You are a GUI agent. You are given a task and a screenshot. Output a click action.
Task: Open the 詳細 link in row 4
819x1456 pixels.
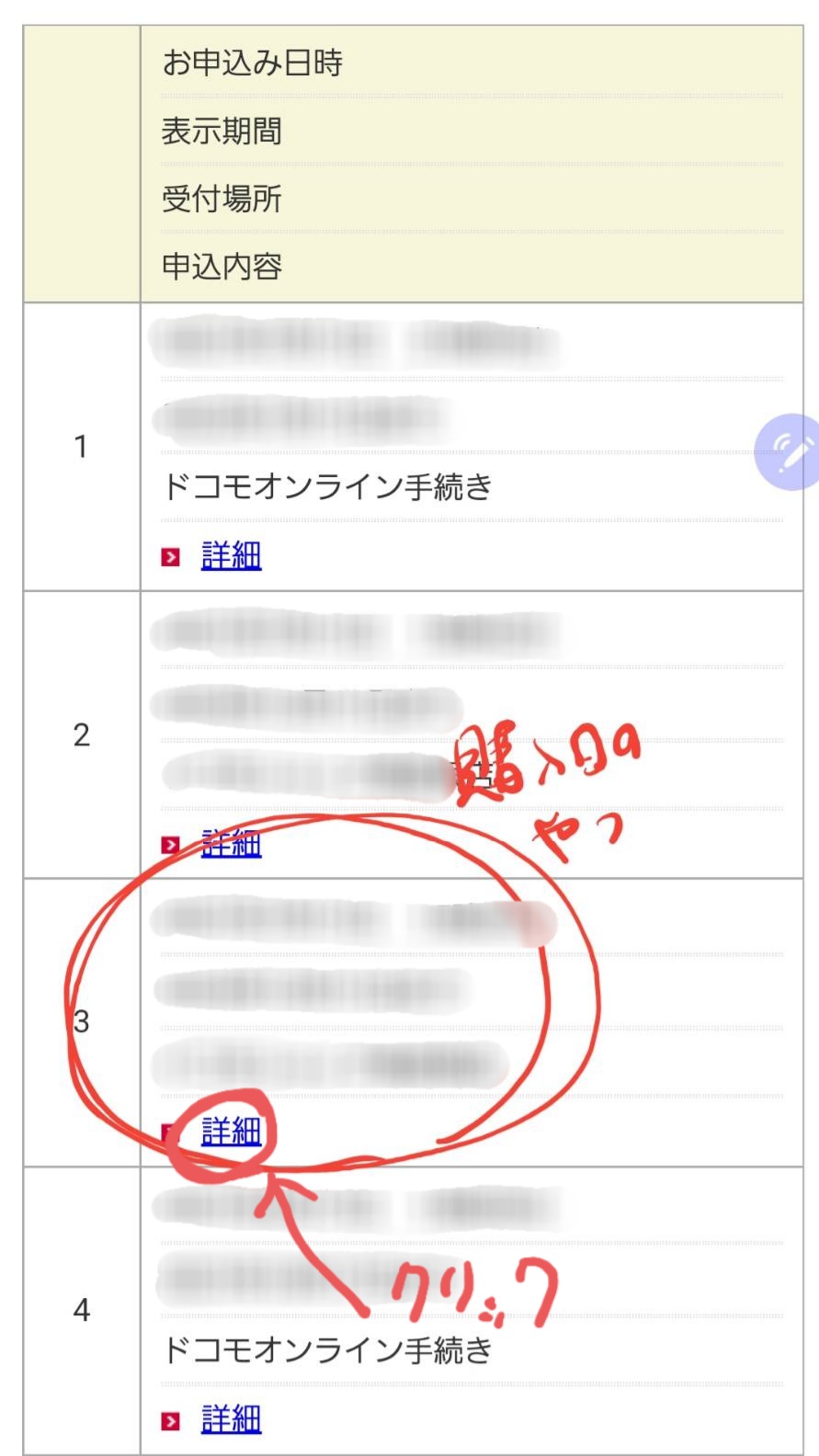click(x=231, y=1419)
